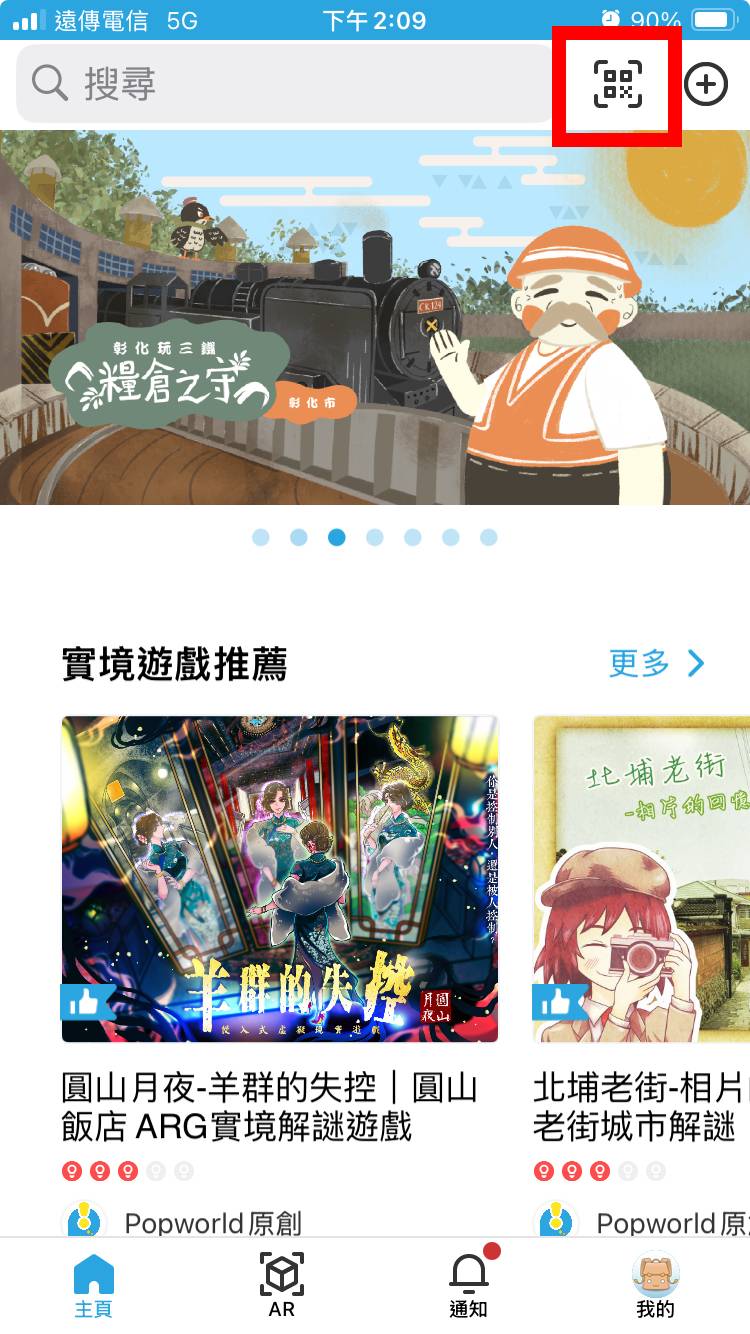Image resolution: width=750 pixels, height=1334 pixels.
Task: Open the QR code scanner
Action: pyautogui.click(x=617, y=84)
